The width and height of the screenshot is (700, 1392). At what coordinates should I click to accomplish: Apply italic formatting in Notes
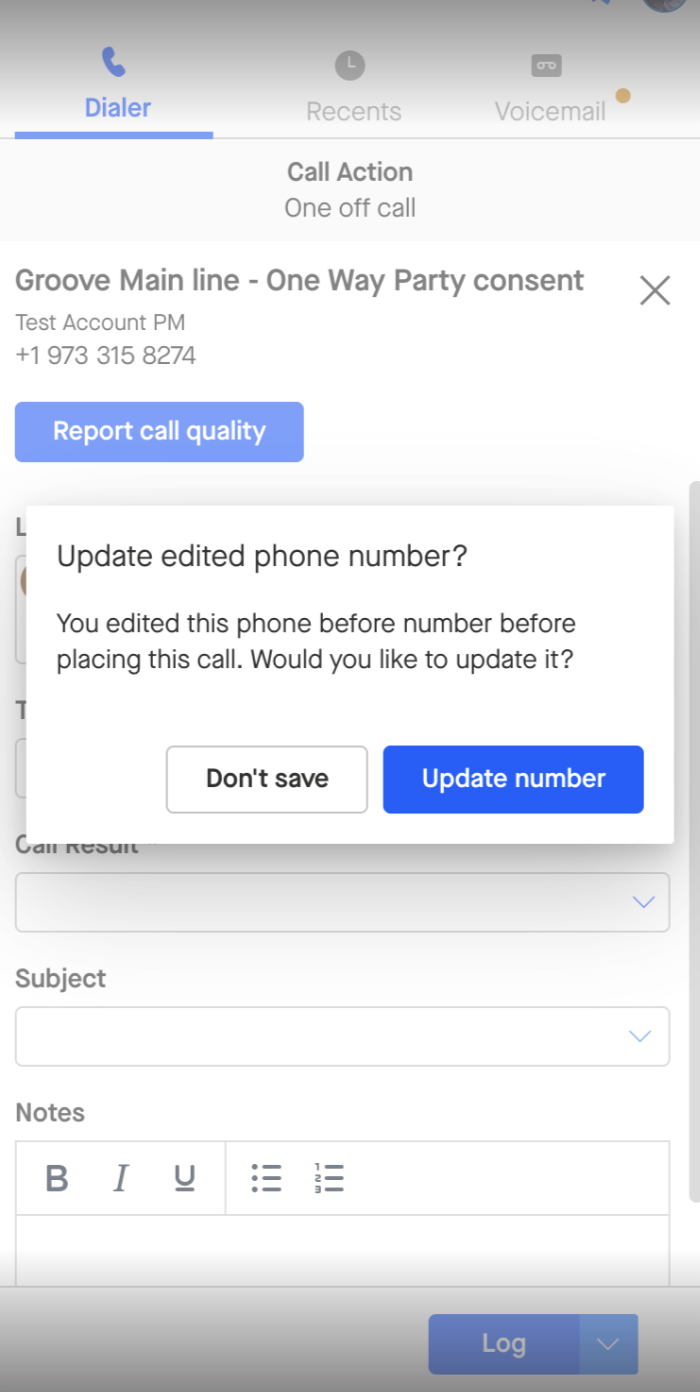(x=121, y=1179)
